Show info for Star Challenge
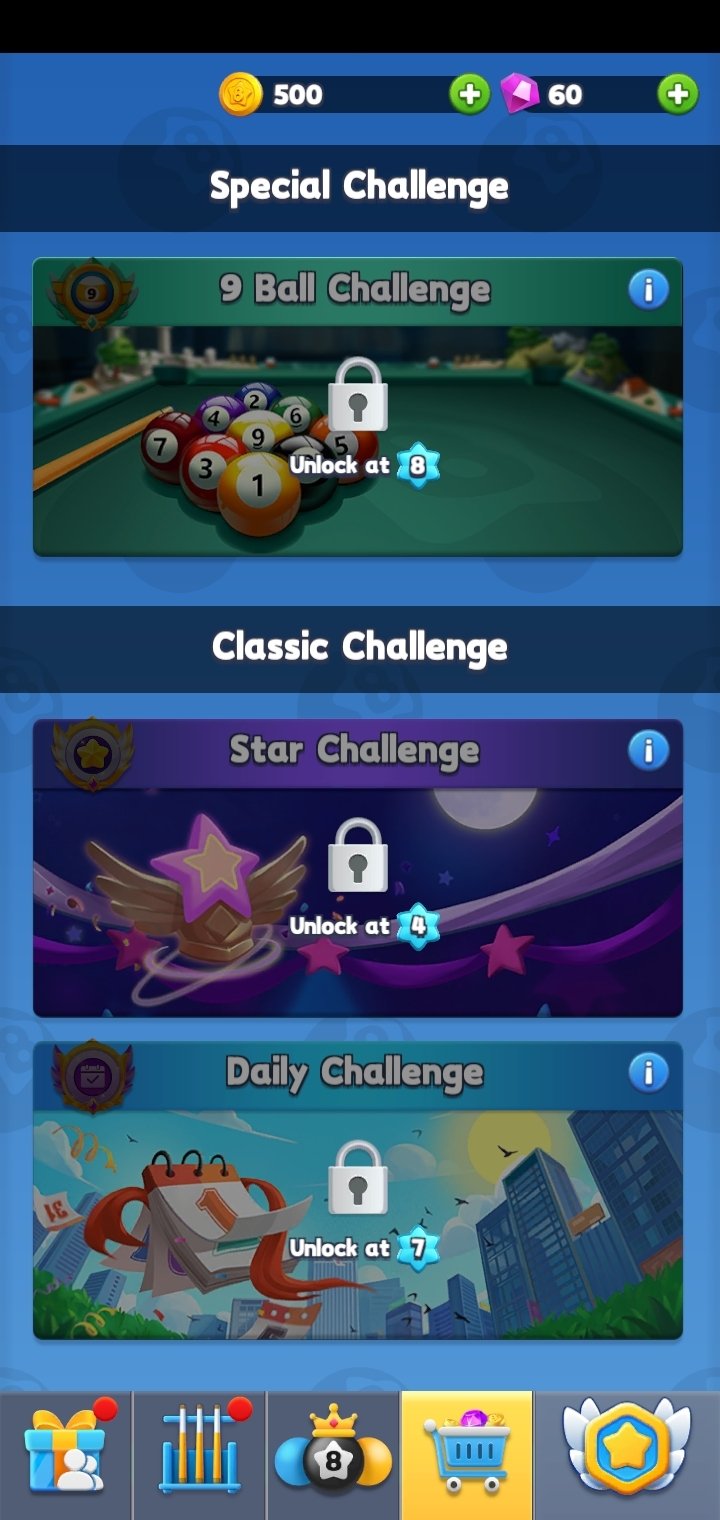 [648, 749]
